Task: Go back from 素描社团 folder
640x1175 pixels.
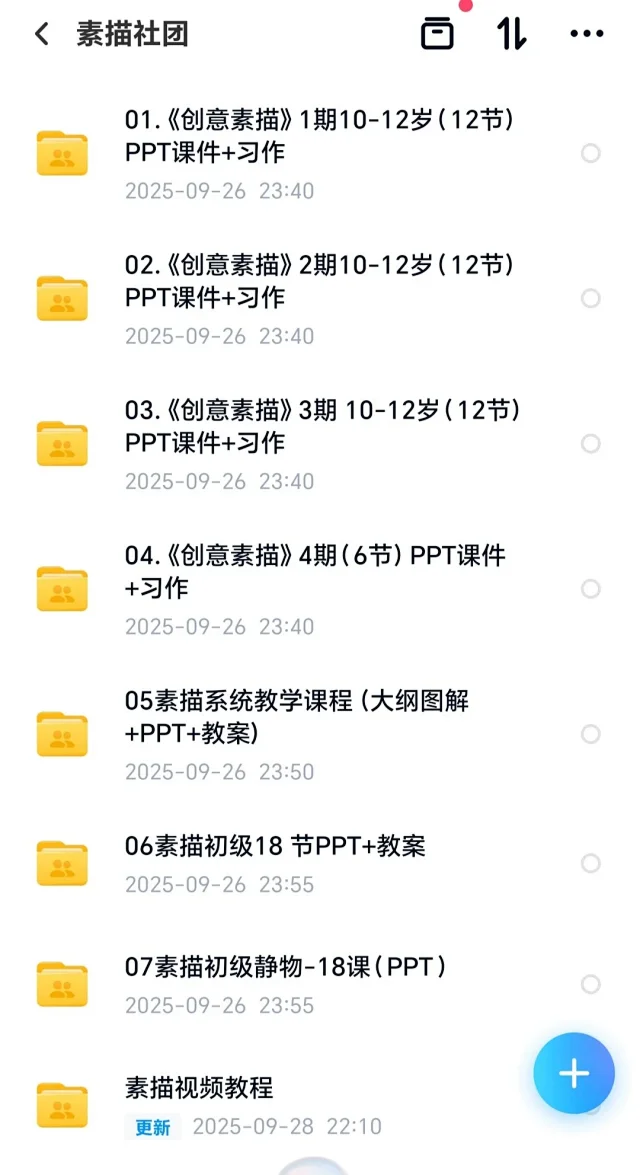Action: (41, 34)
